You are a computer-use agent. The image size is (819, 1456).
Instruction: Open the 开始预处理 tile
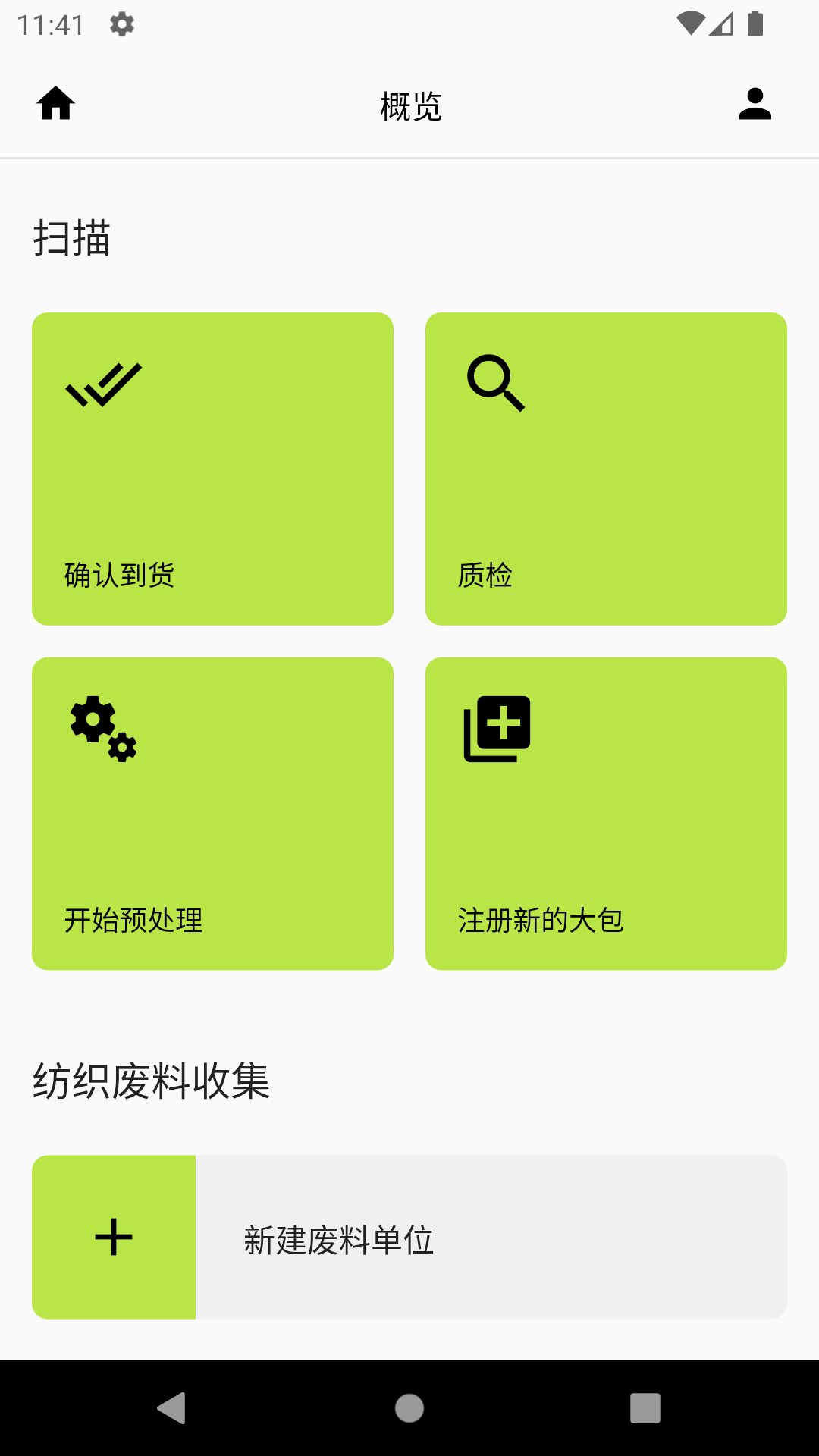point(212,814)
